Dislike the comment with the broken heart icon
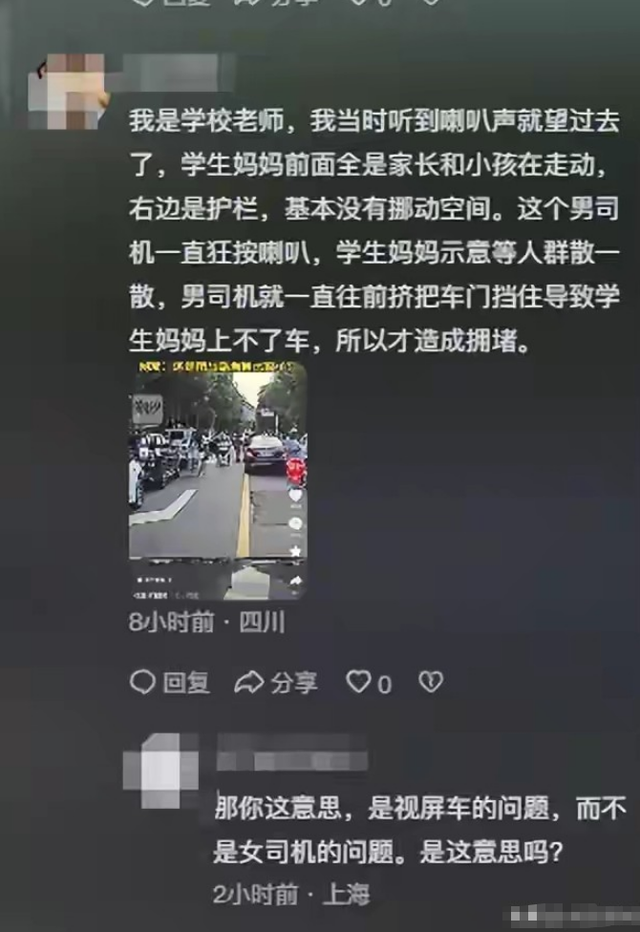640x932 pixels. click(x=430, y=683)
